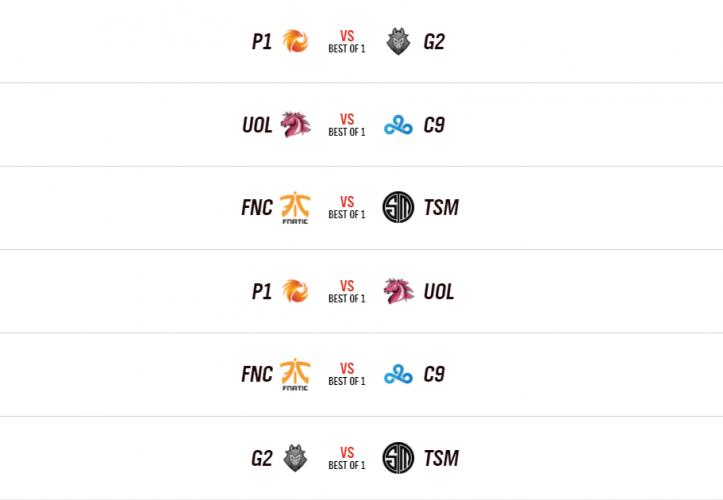This screenshot has height=500, width=723.
Task: Open the FNC vs TSM match
Action: coord(347,208)
